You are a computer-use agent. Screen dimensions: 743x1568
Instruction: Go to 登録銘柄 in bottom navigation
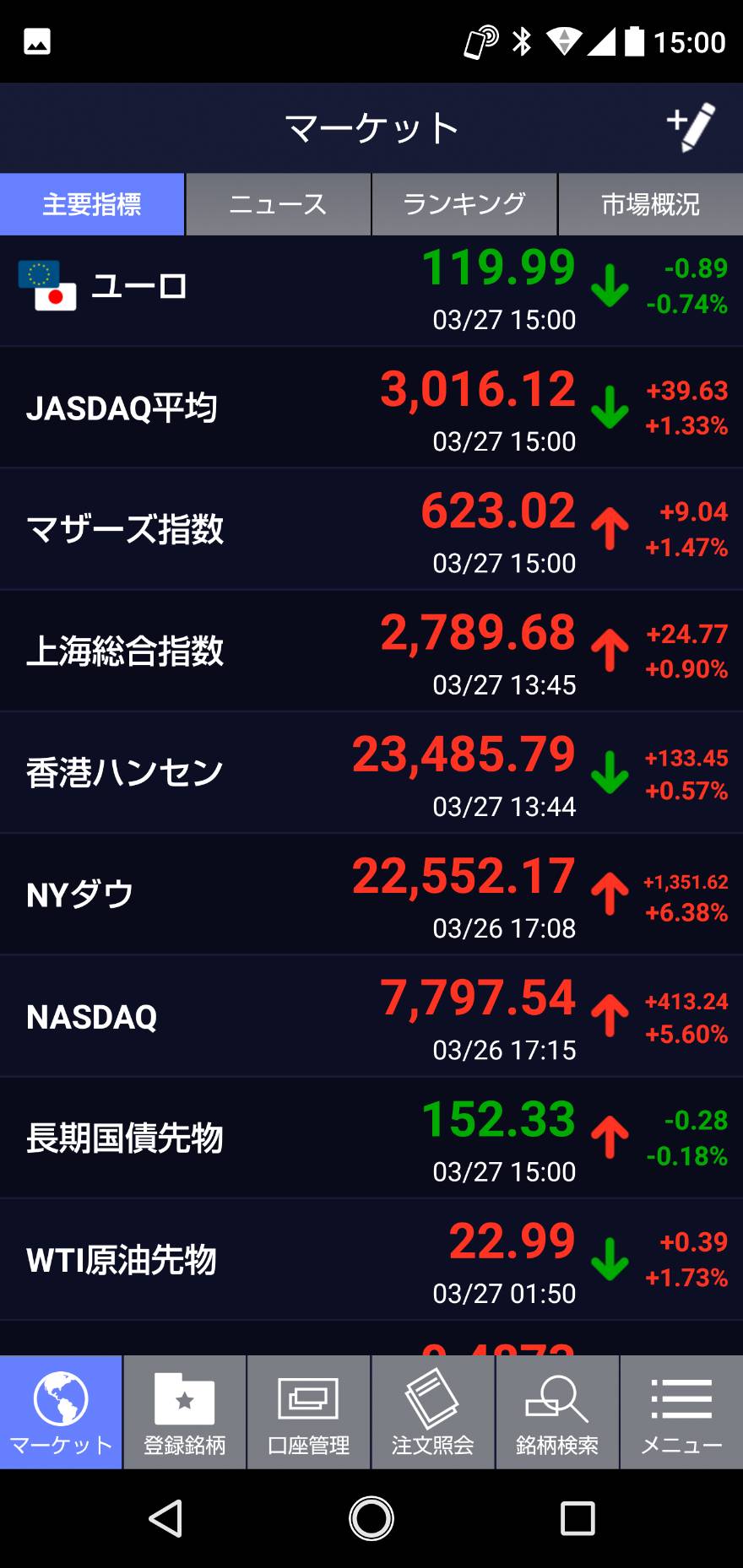[185, 1413]
